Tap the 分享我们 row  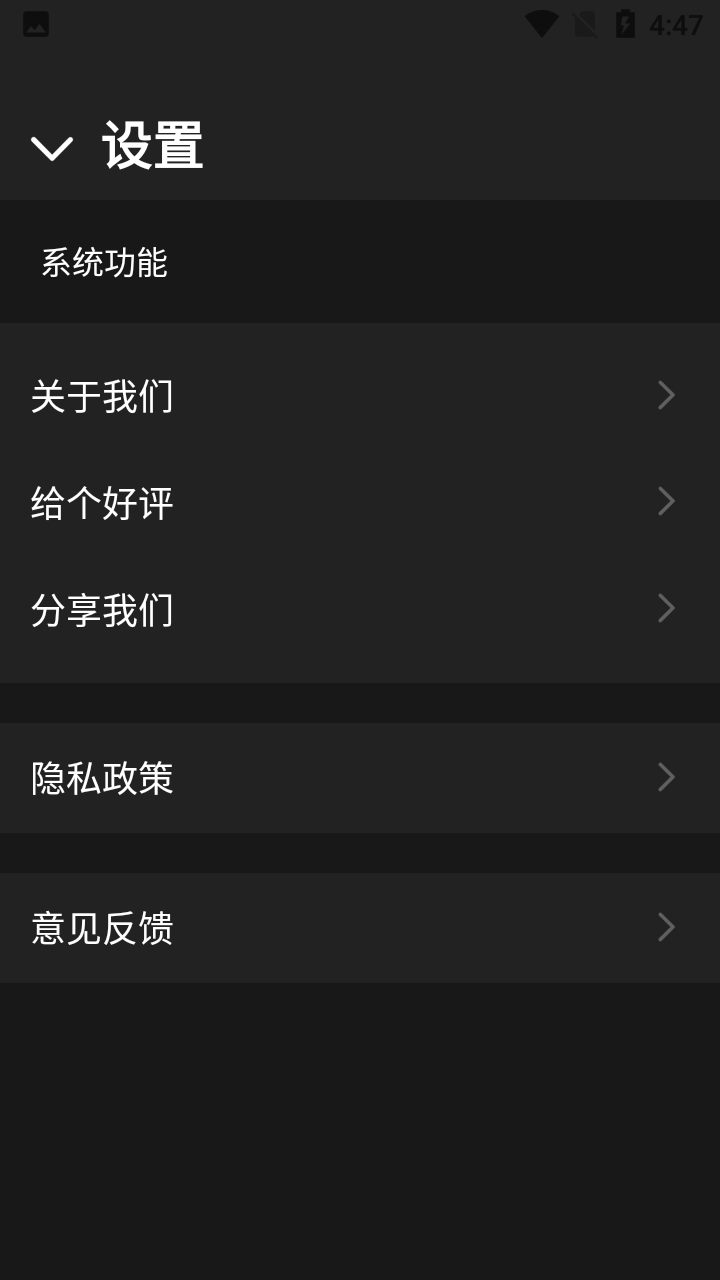tap(360, 609)
